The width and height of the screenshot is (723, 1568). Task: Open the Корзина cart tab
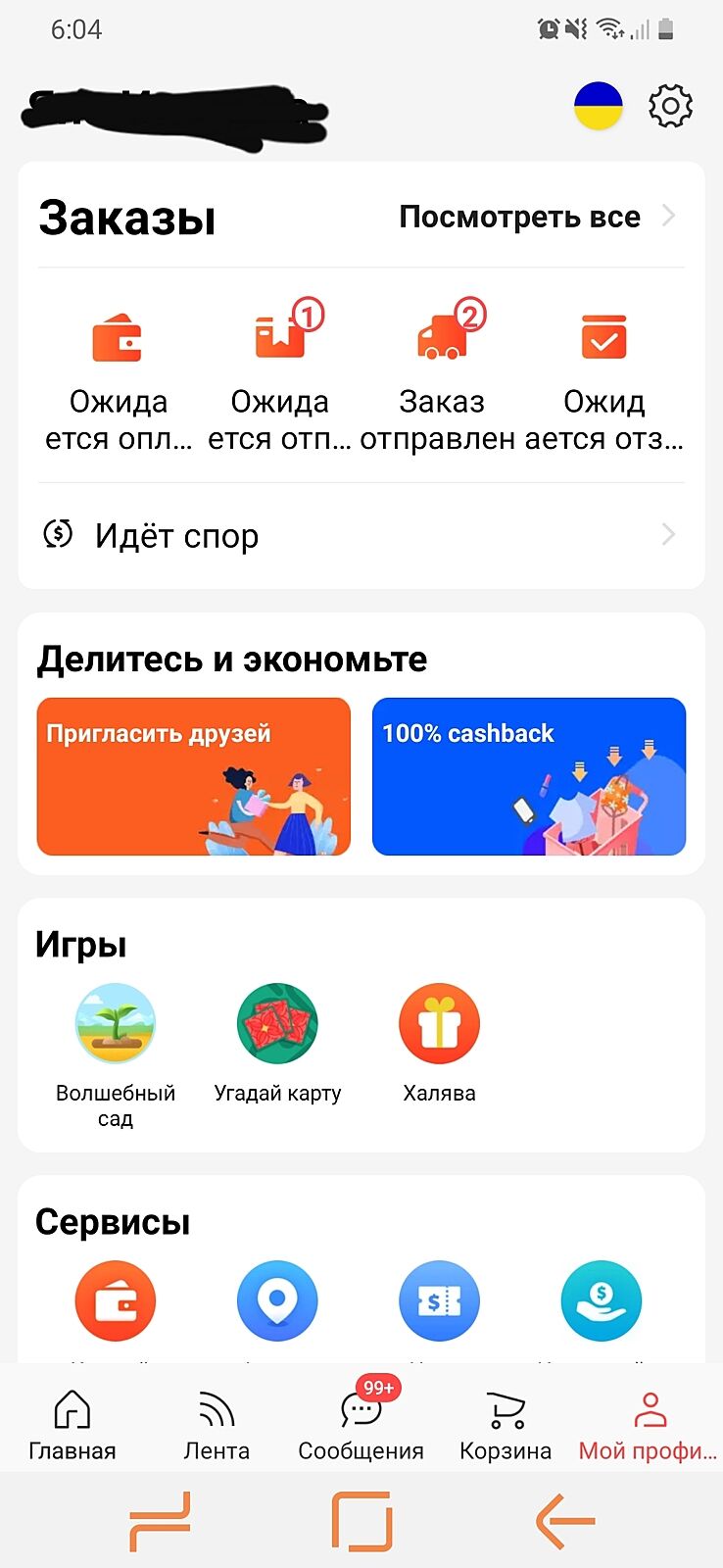(x=506, y=1425)
